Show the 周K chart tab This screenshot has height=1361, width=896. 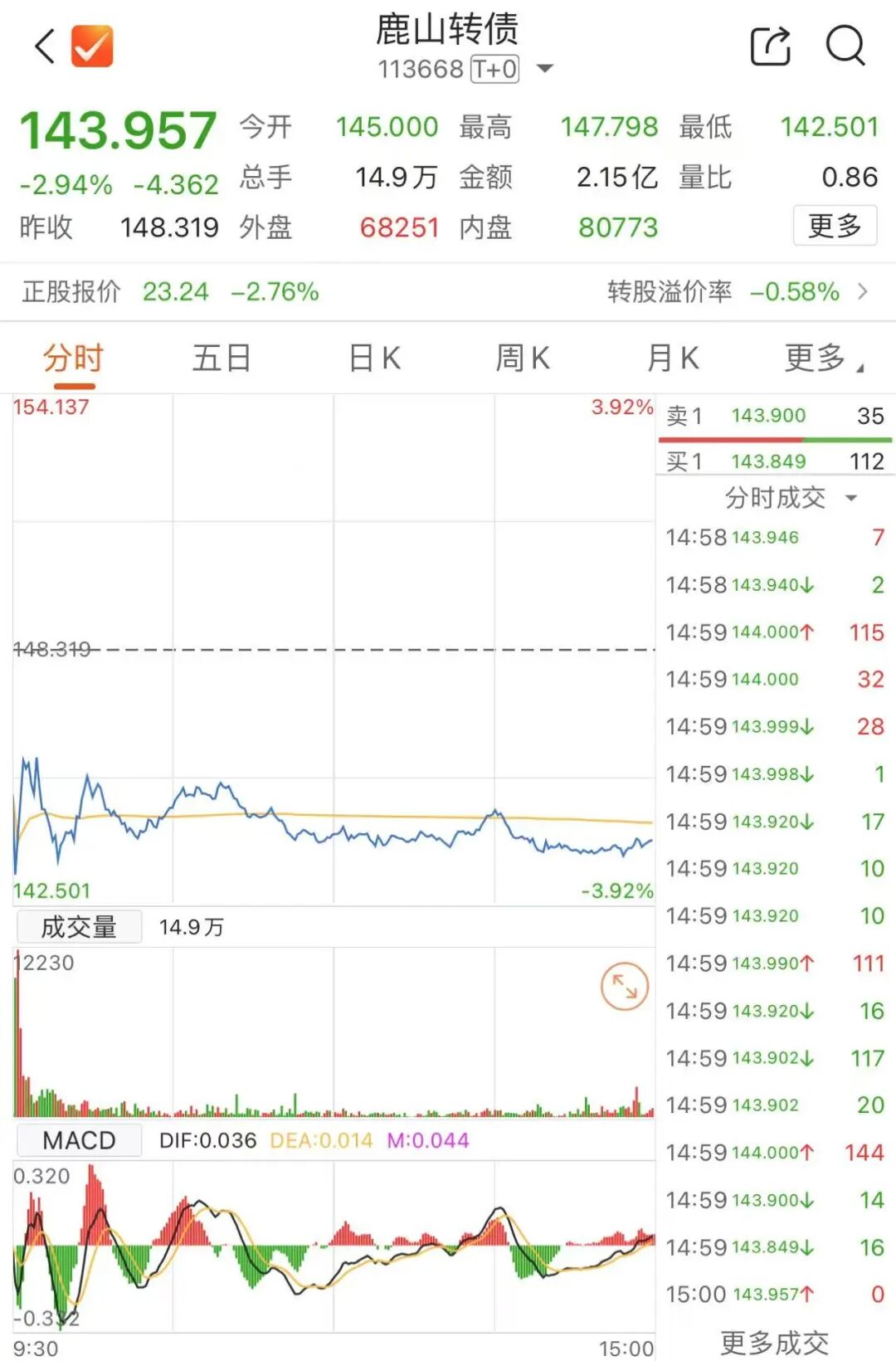[x=523, y=359]
